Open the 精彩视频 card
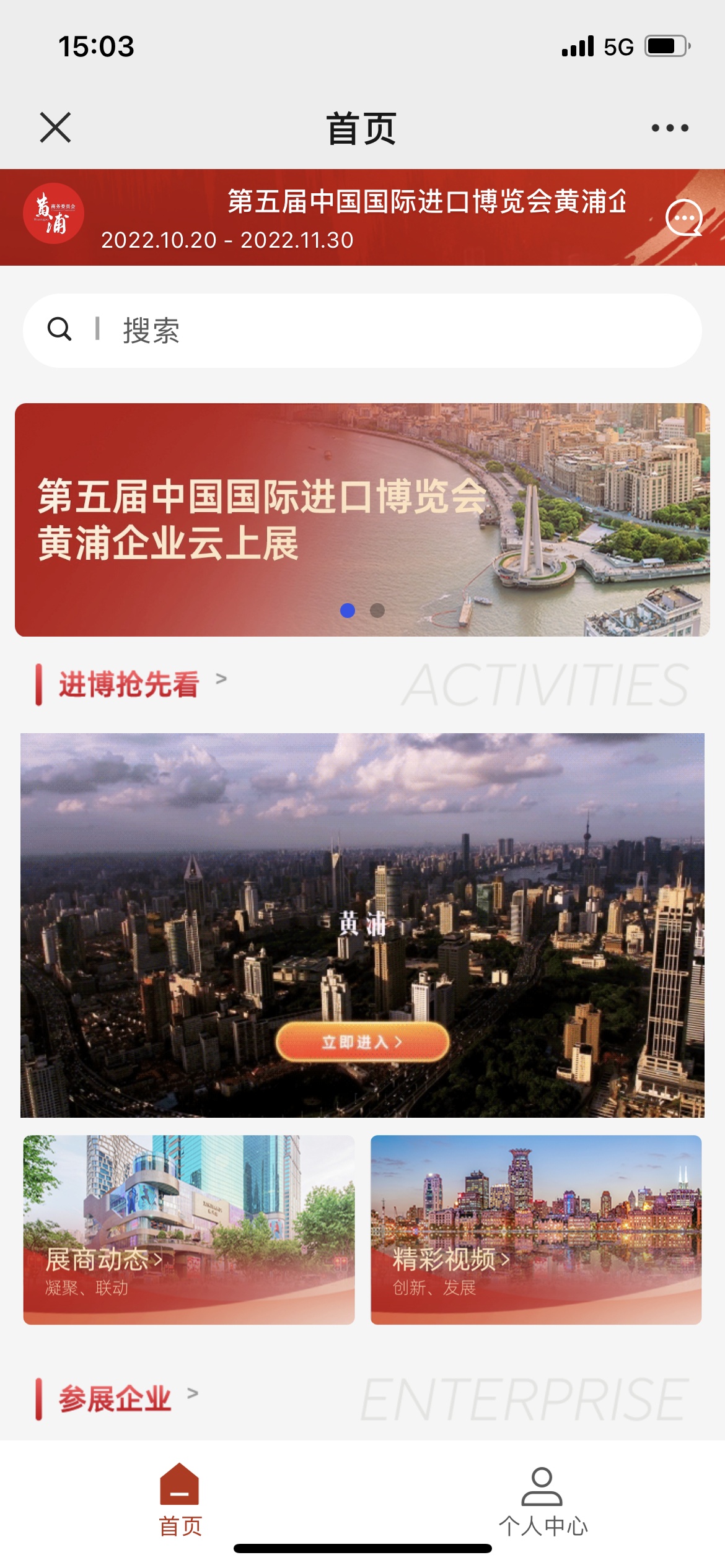This screenshot has width=725, height=1568. tap(536, 1230)
